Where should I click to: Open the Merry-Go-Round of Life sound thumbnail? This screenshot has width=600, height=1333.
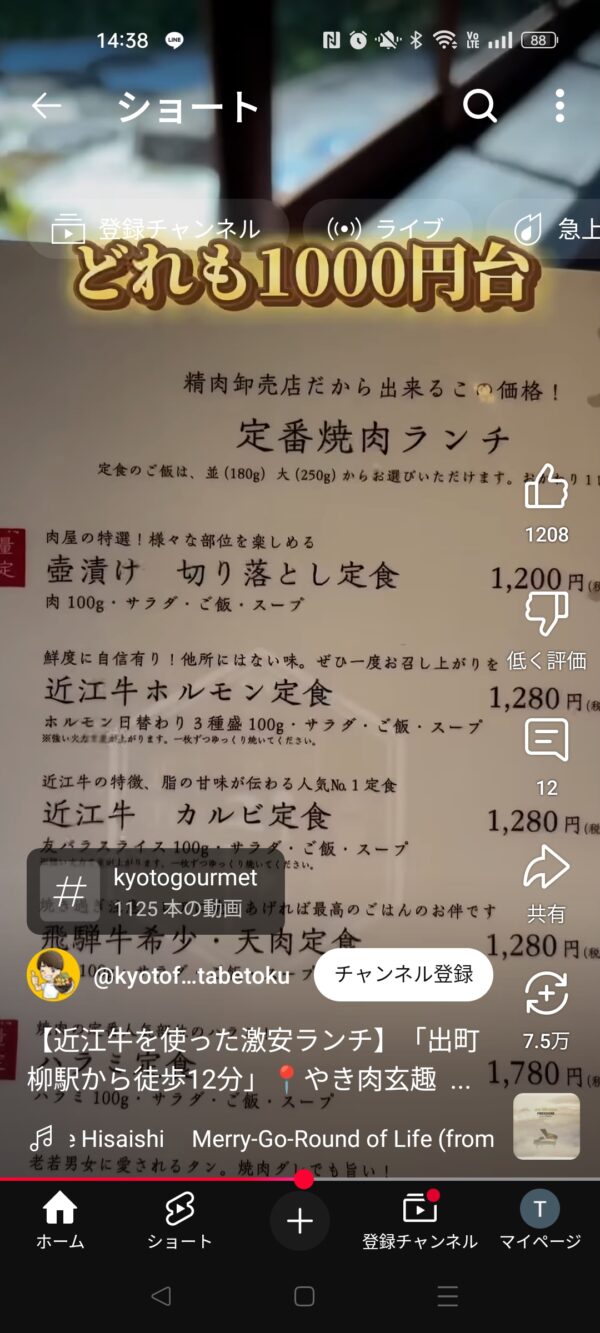click(x=546, y=1126)
